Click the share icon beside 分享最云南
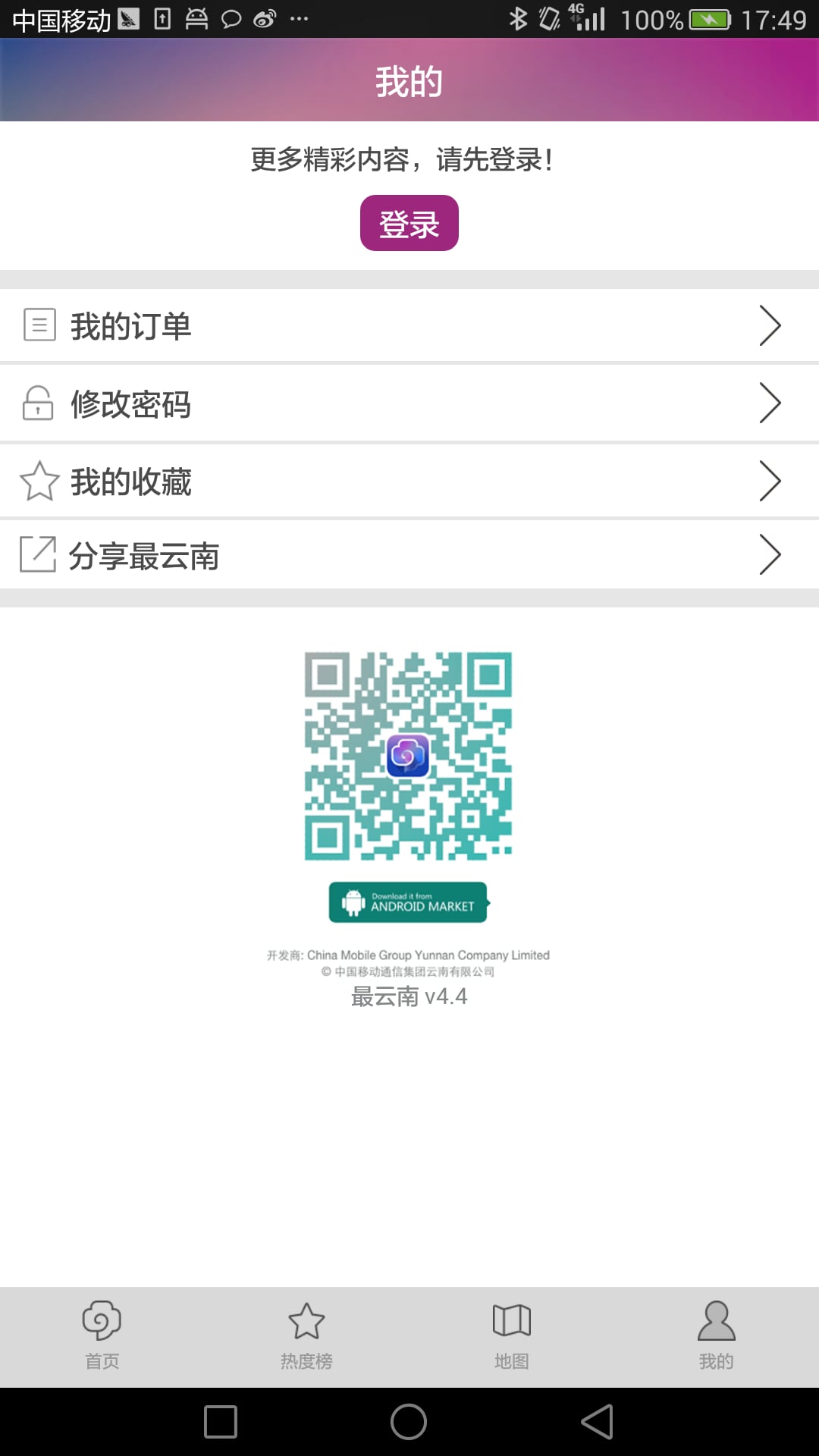The height and width of the screenshot is (1456, 819). [39, 555]
